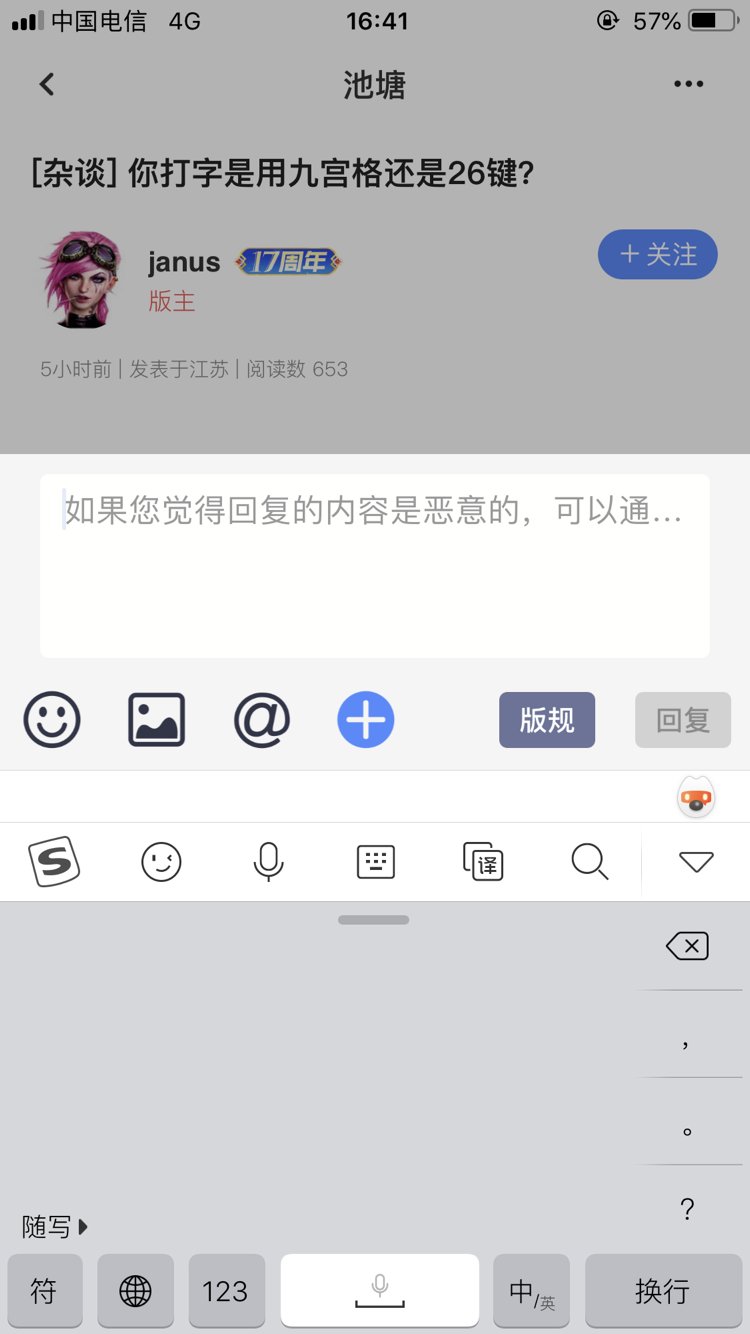Image resolution: width=750 pixels, height=1334 pixels.
Task: Open the emoji smiley picker
Action: point(52,720)
